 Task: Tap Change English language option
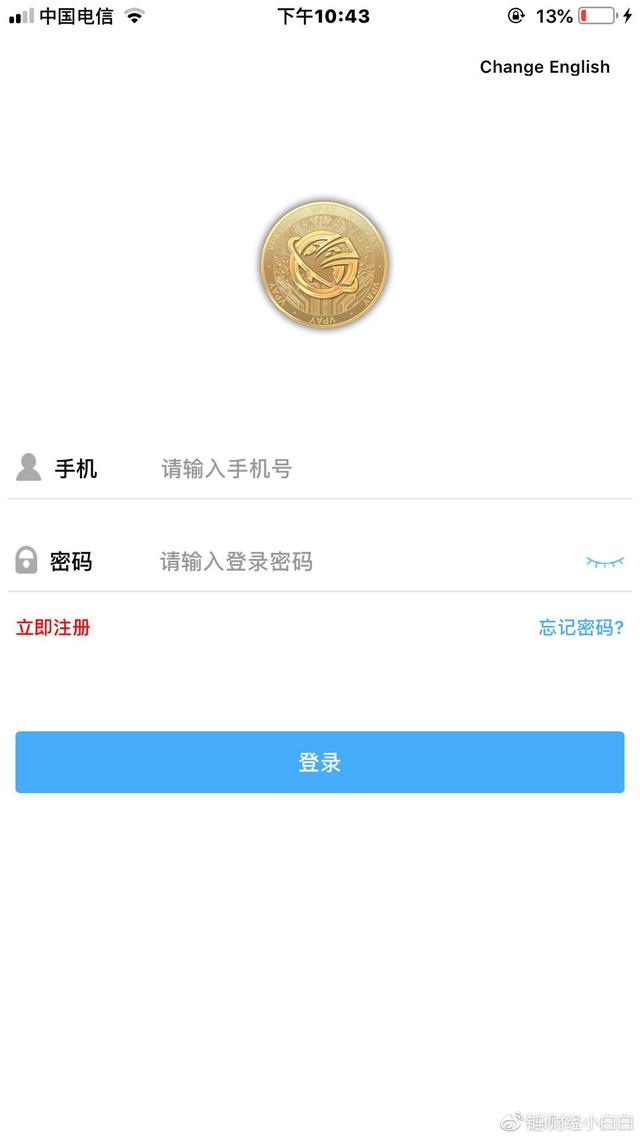click(x=544, y=67)
